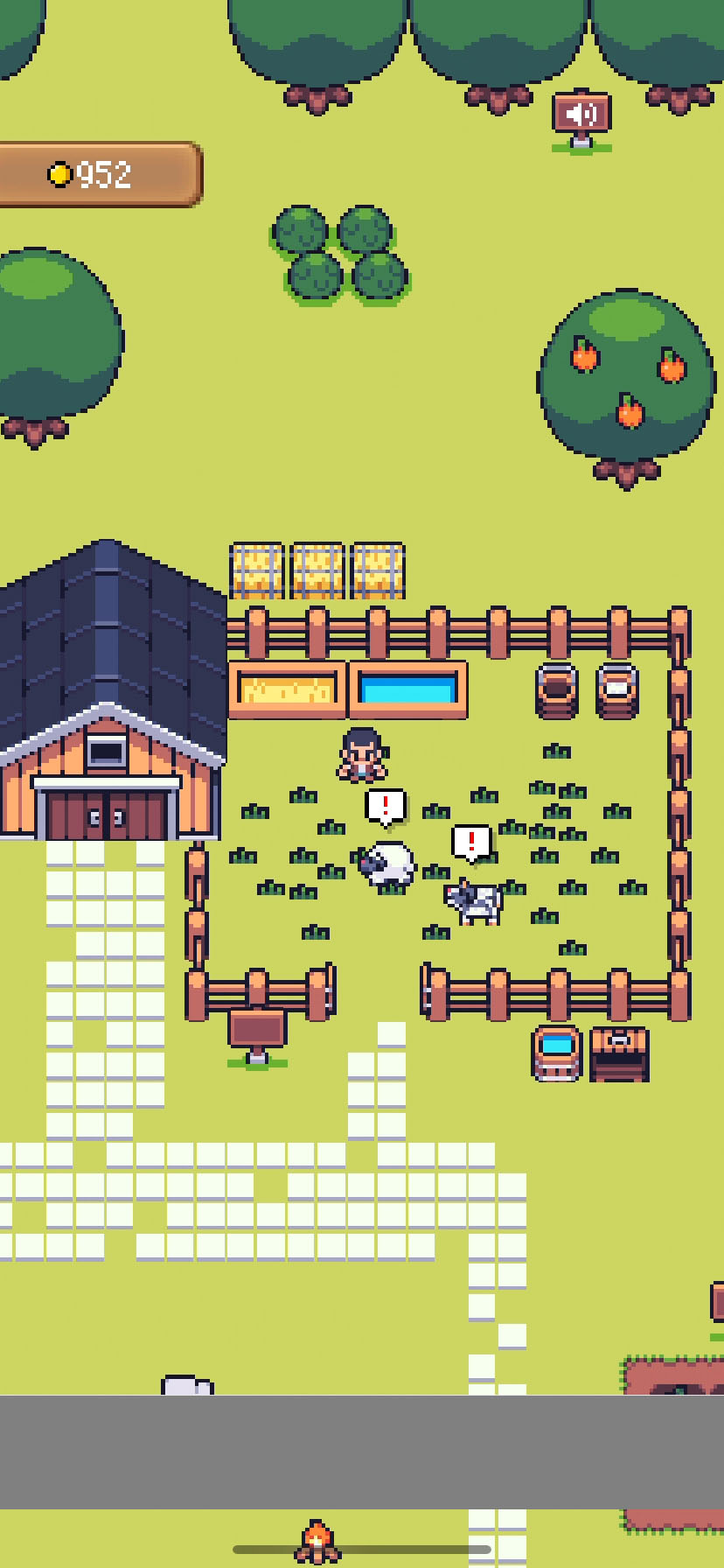The height and width of the screenshot is (1568, 724).
Task: Mute the game sound via signpost
Action: pos(581,115)
